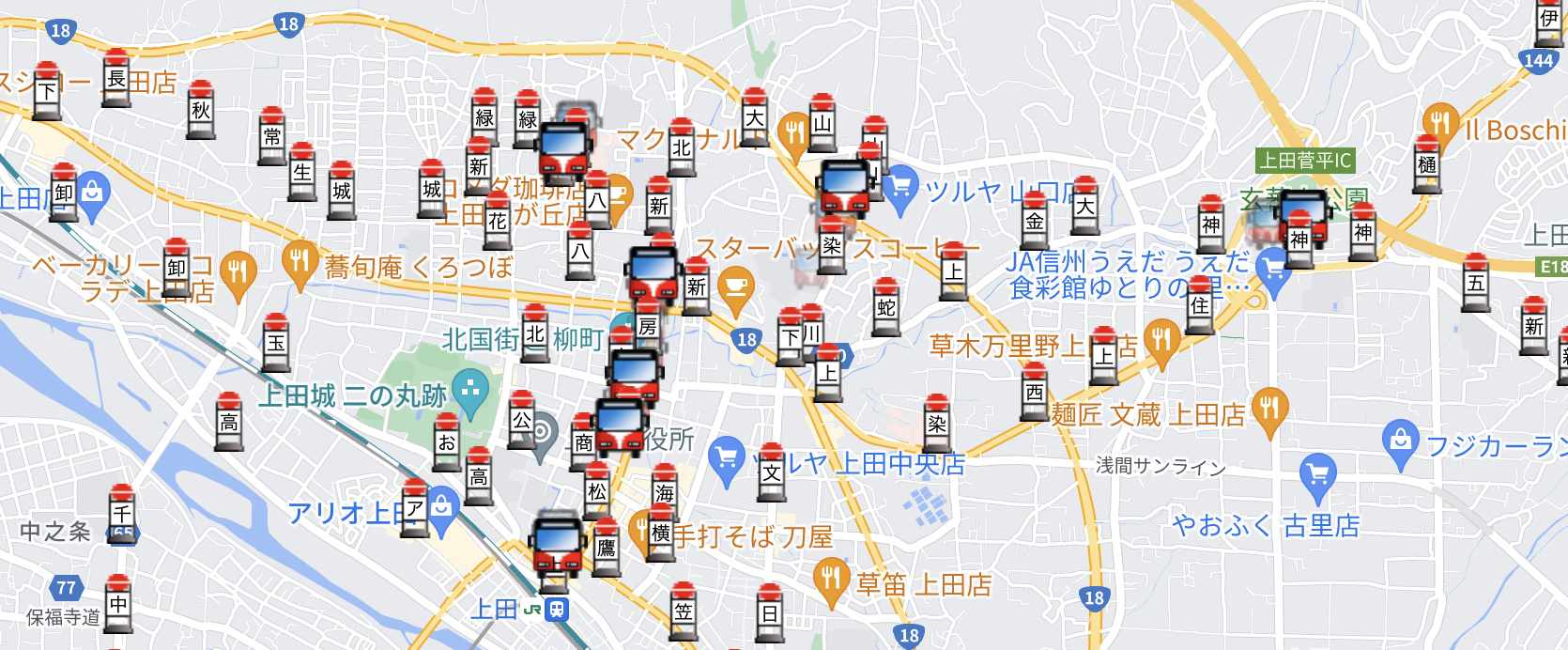Select the 文 bus stop marker
This screenshot has width=1568, height=650.
tap(772, 472)
